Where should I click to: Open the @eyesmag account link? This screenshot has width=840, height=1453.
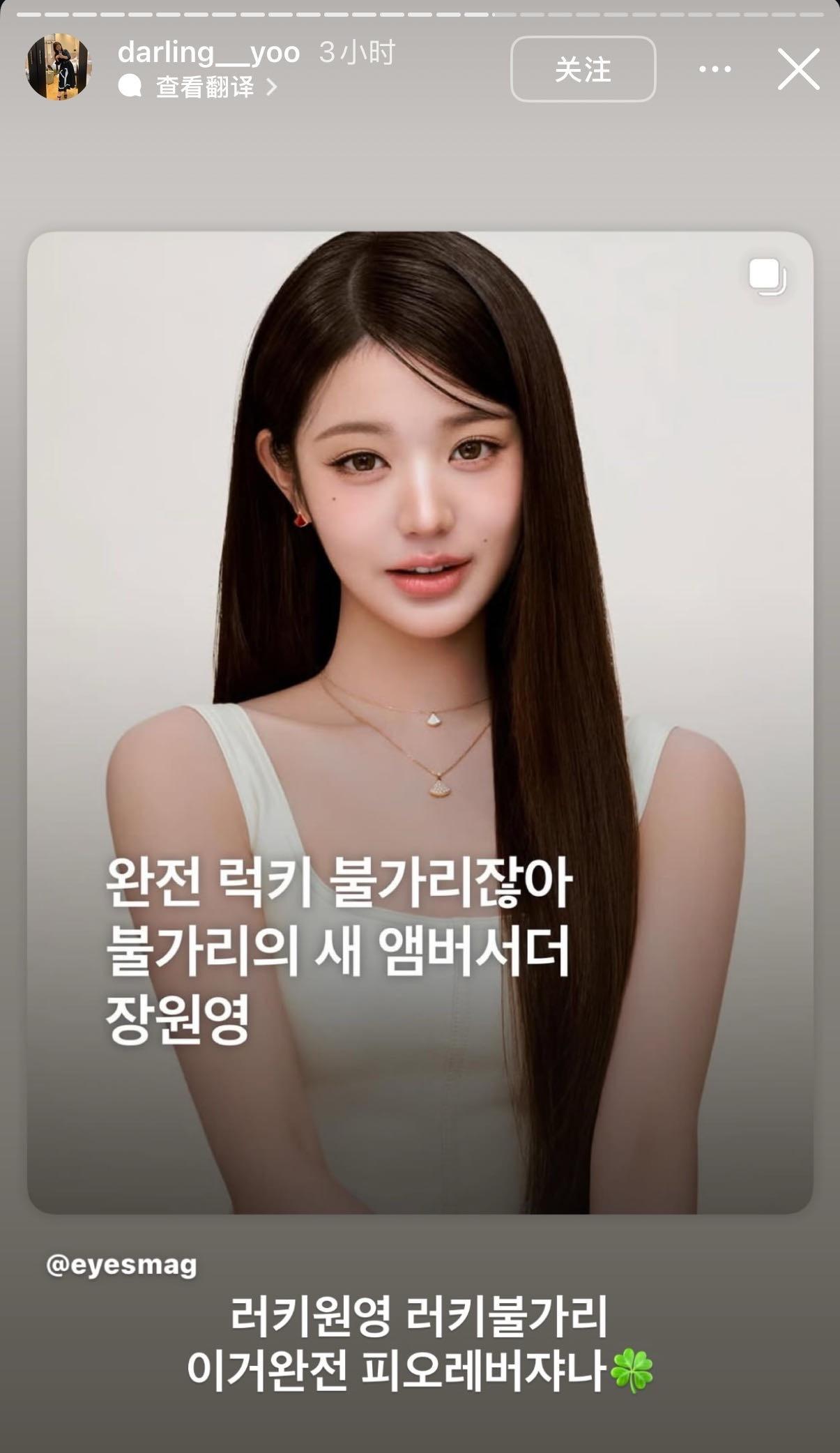[121, 1264]
